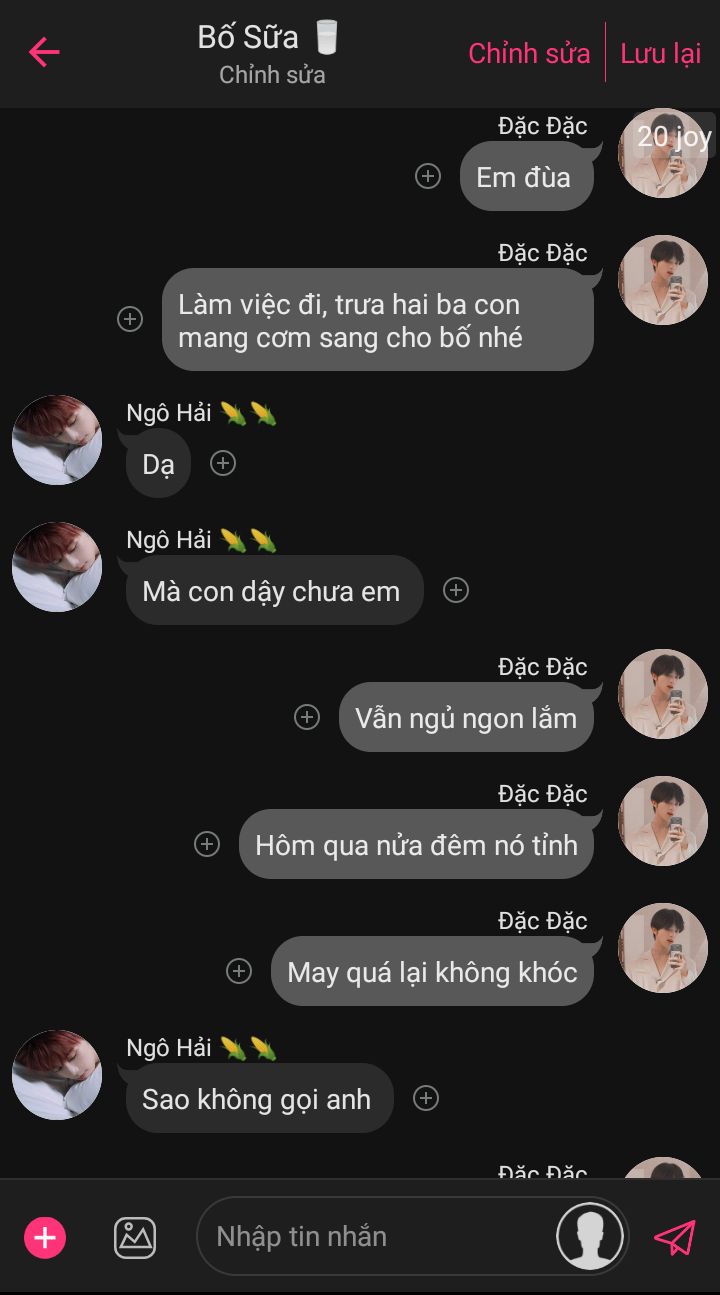Screen dimensions: 720x1295
Task: Send the message with paper plane icon
Action: pyautogui.click(x=675, y=1237)
